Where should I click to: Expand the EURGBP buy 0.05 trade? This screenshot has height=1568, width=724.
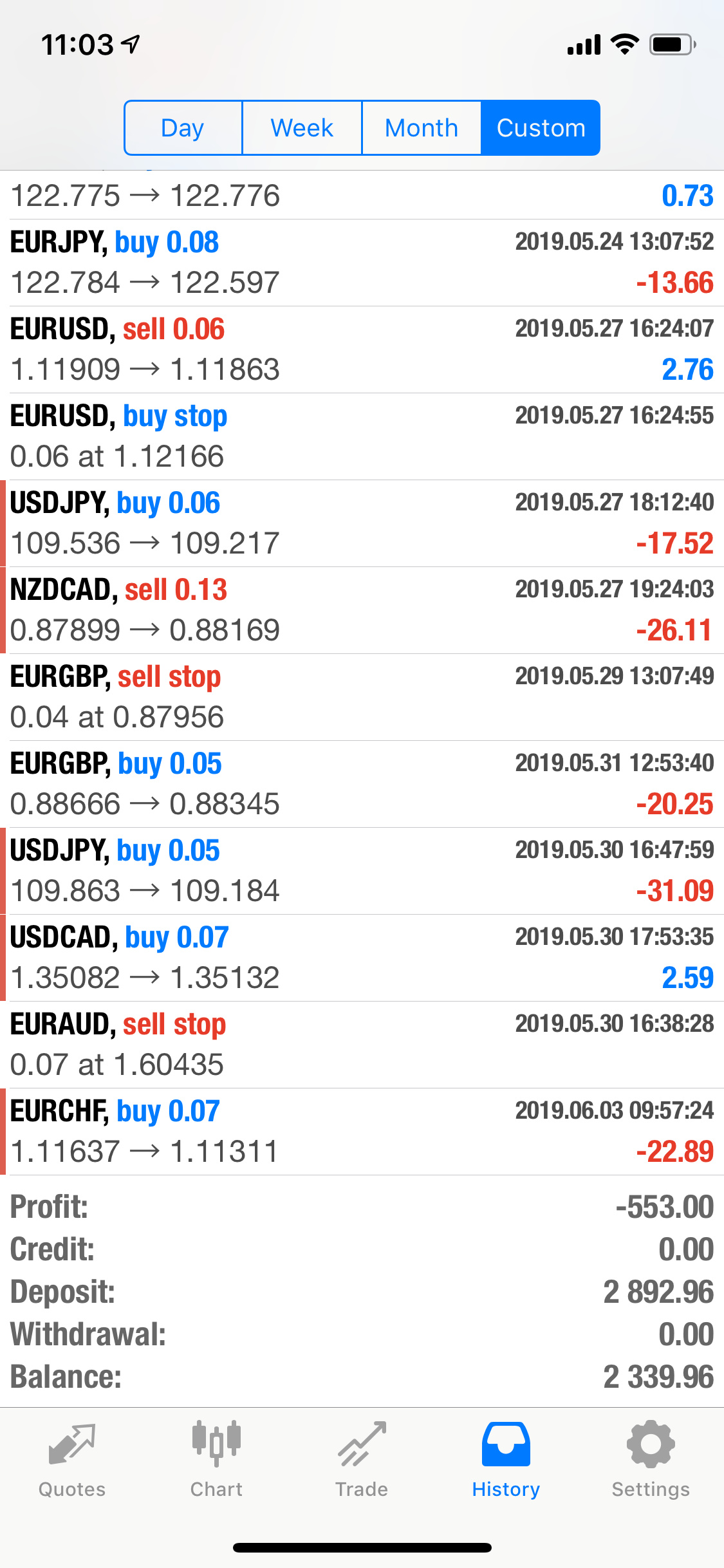(x=362, y=784)
